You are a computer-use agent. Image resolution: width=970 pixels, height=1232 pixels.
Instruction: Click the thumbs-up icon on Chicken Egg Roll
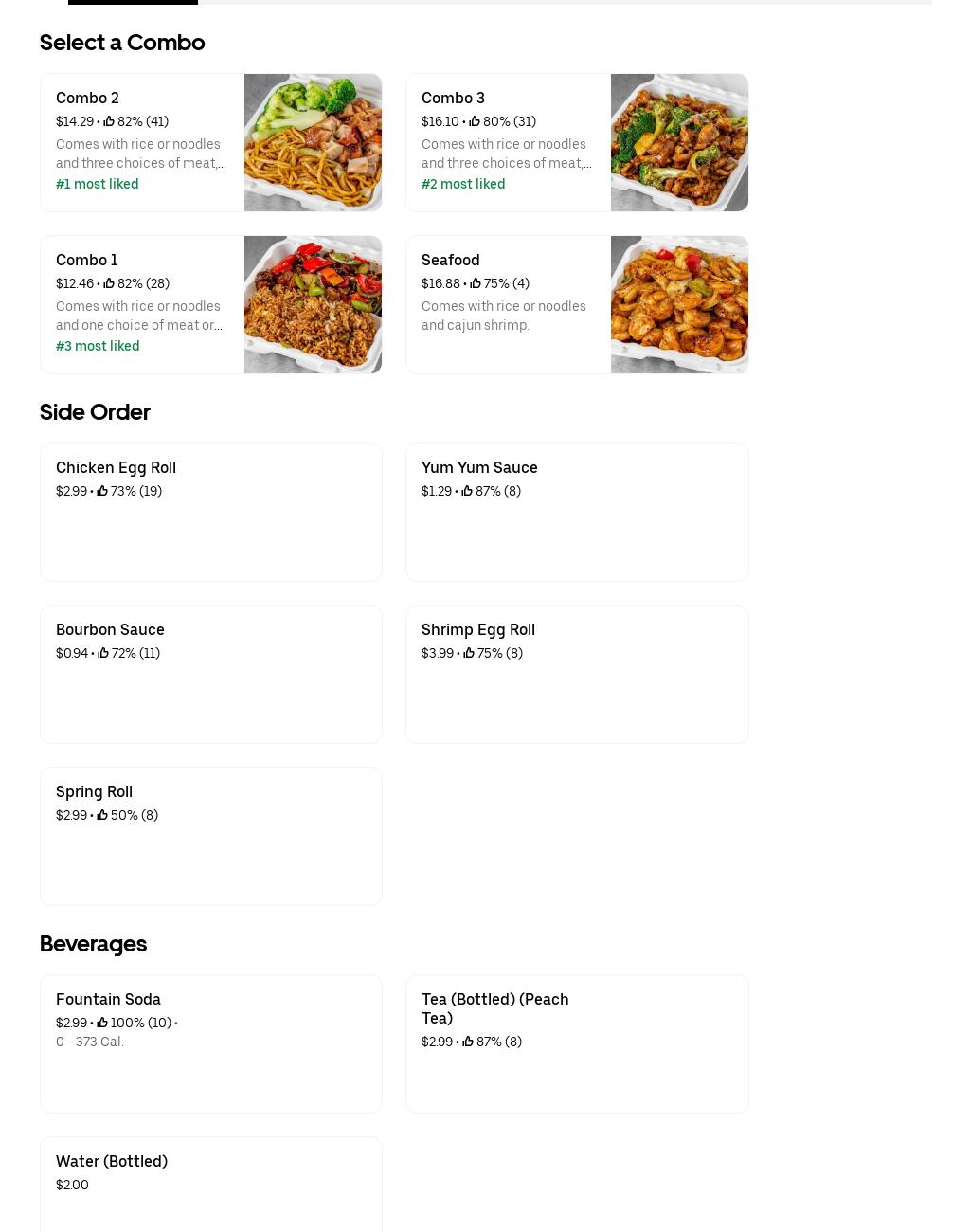tap(104, 491)
